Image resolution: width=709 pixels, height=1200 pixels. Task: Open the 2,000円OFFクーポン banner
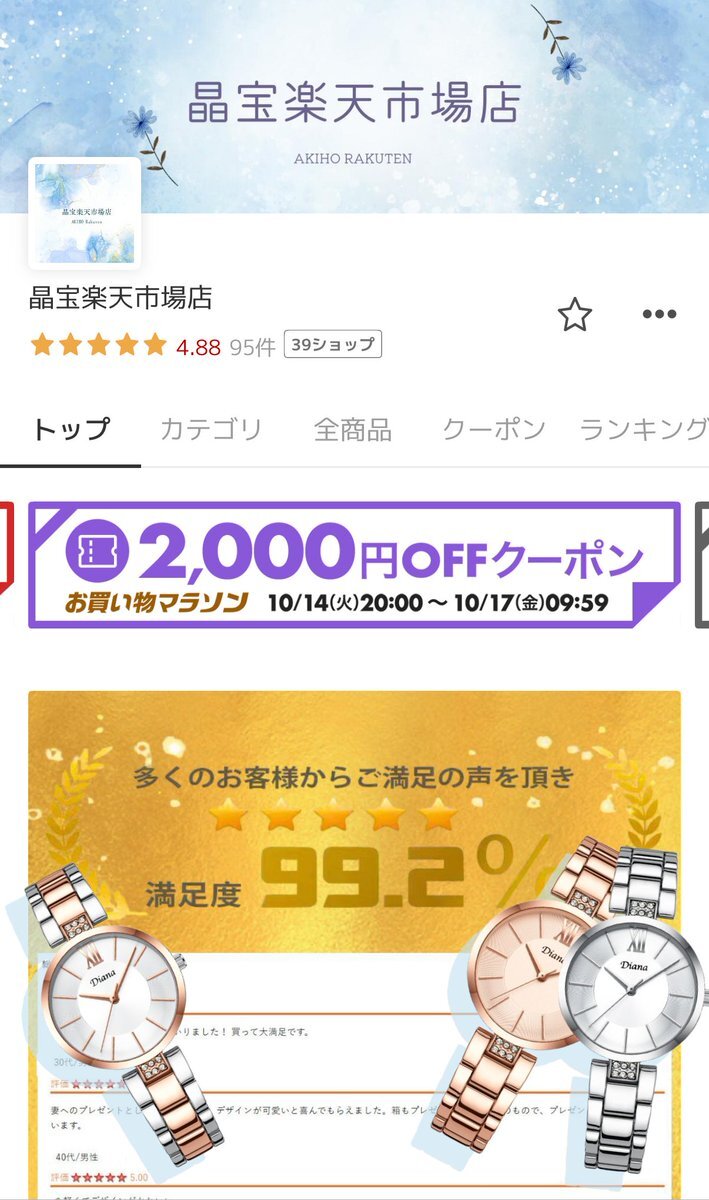coord(354,565)
